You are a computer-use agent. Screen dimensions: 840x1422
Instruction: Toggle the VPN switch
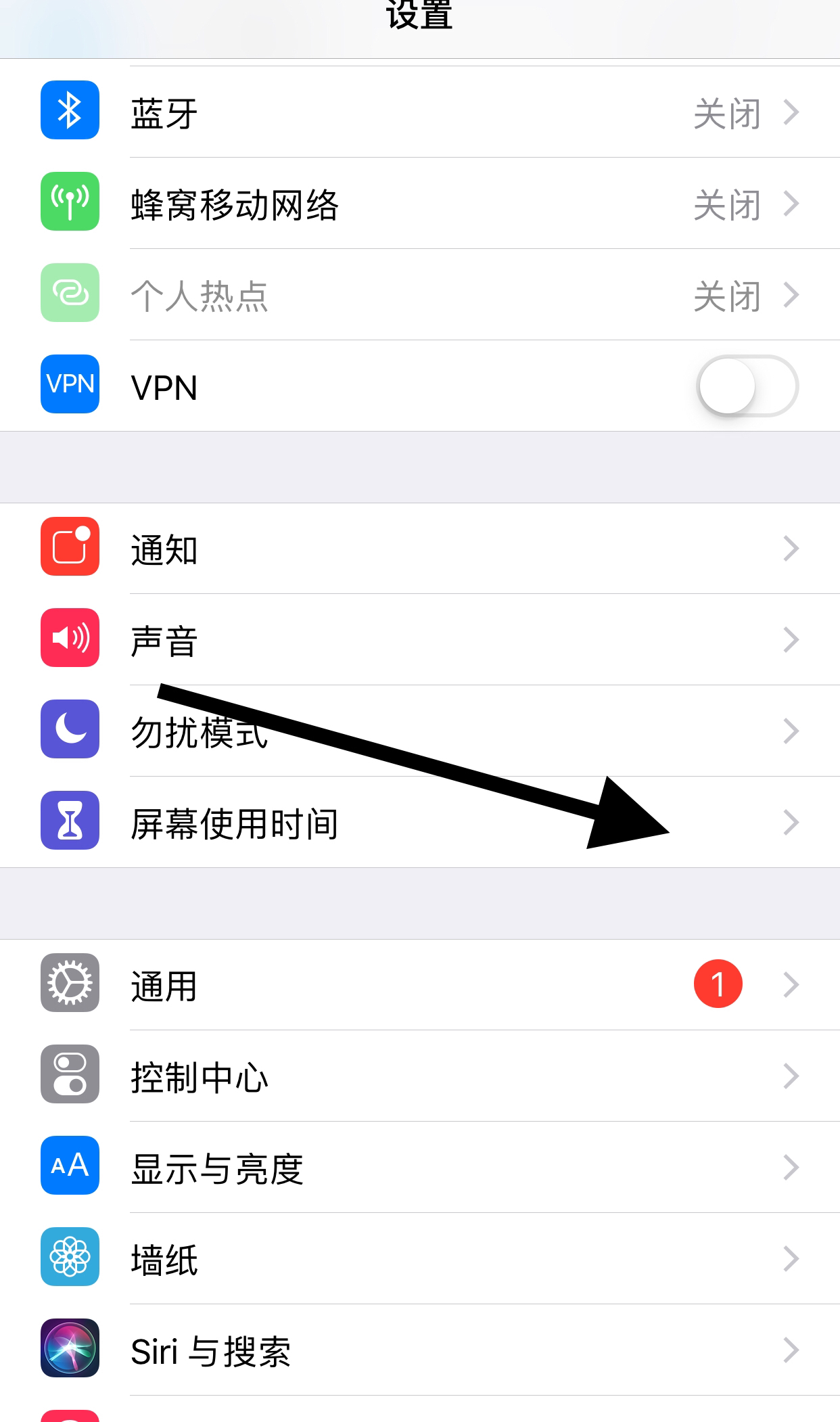747,386
